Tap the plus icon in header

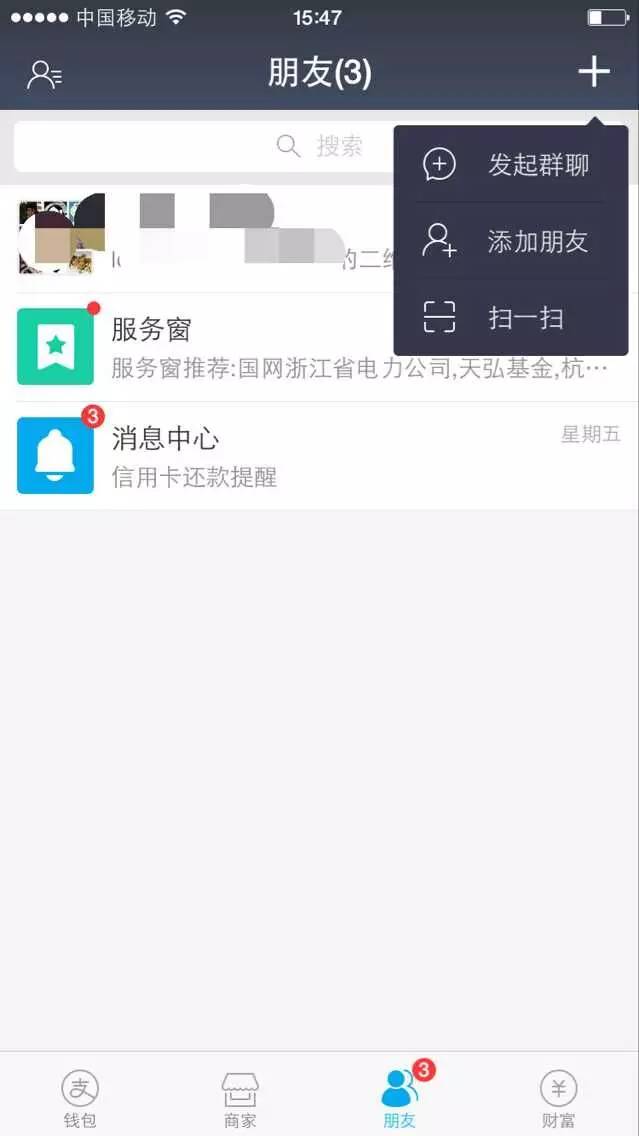[x=594, y=72]
